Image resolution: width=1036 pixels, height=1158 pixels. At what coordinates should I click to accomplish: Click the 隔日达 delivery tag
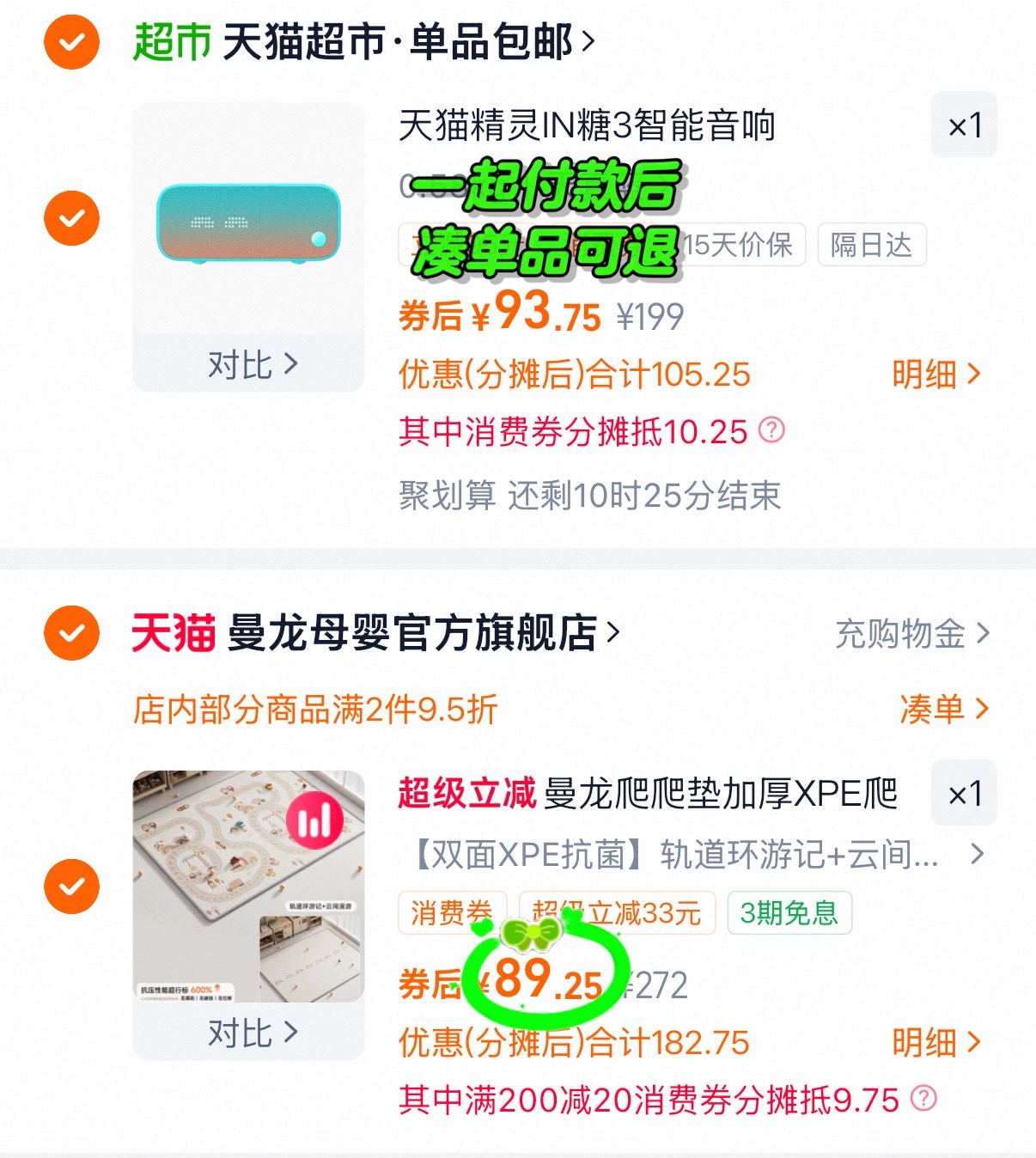(871, 245)
